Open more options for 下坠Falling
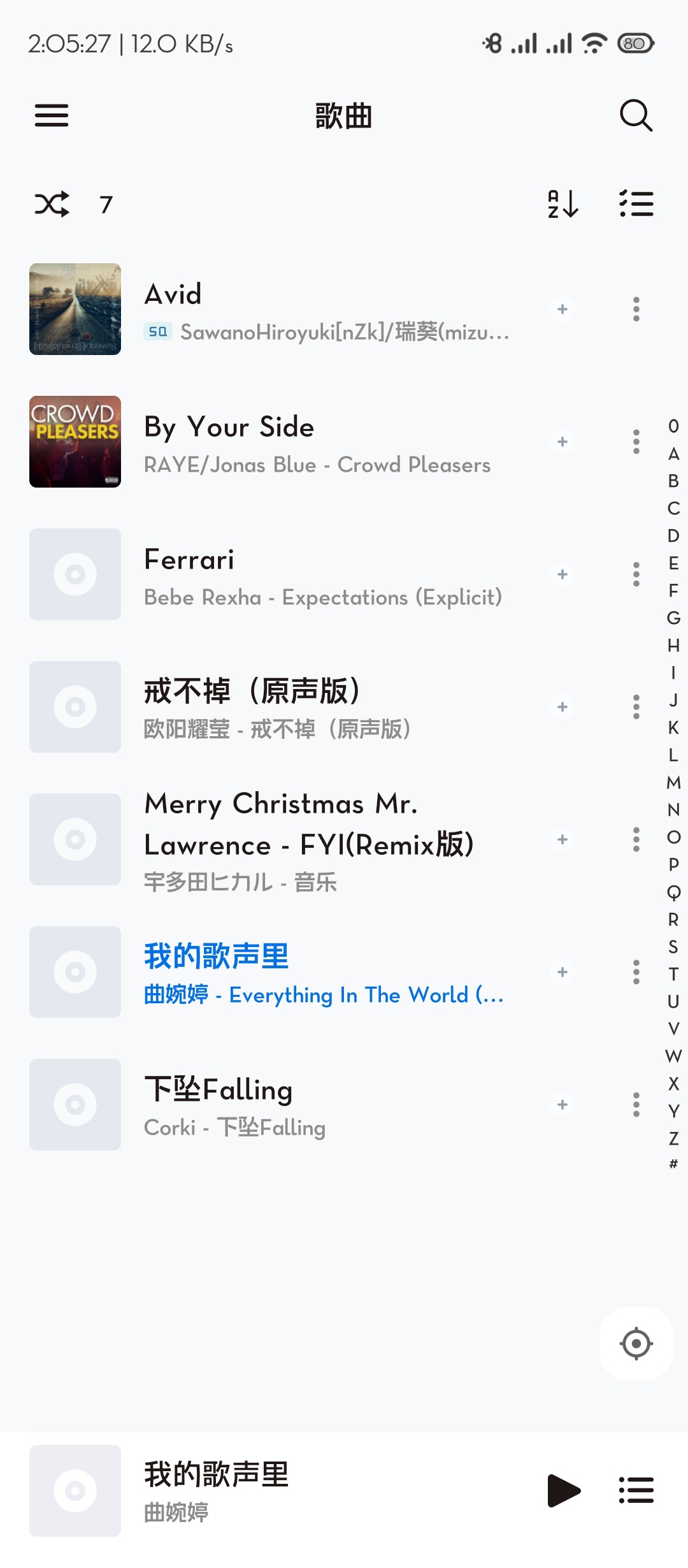Screen dimensions: 688x1568 point(636,1105)
